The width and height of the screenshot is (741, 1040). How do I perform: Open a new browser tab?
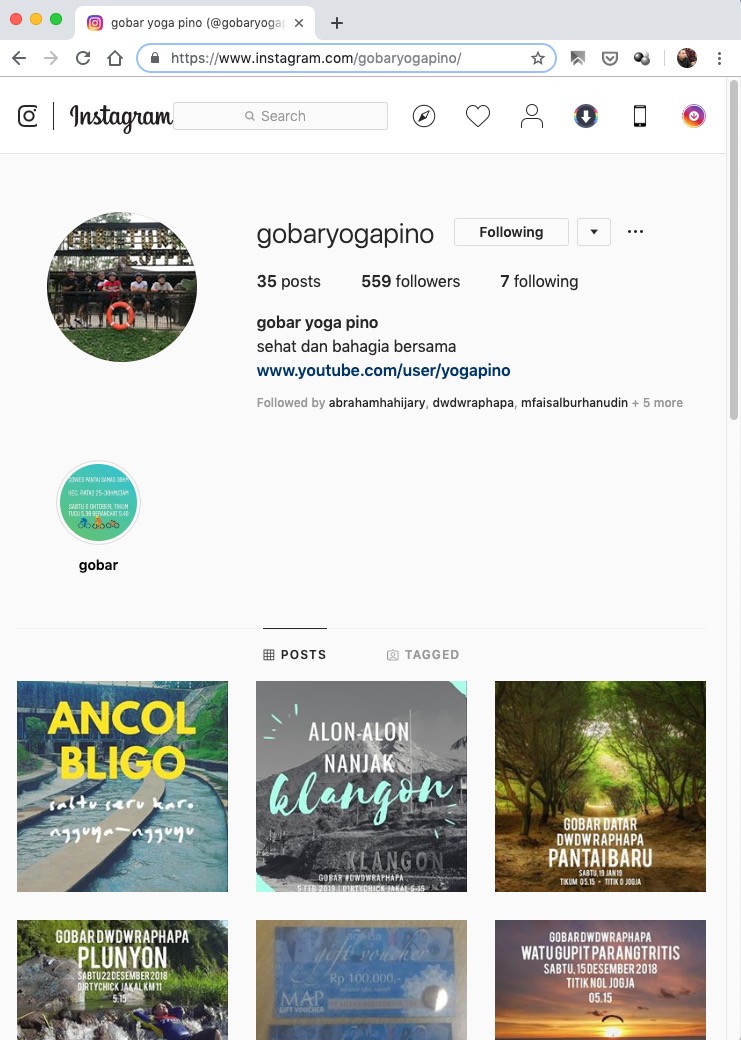337,22
